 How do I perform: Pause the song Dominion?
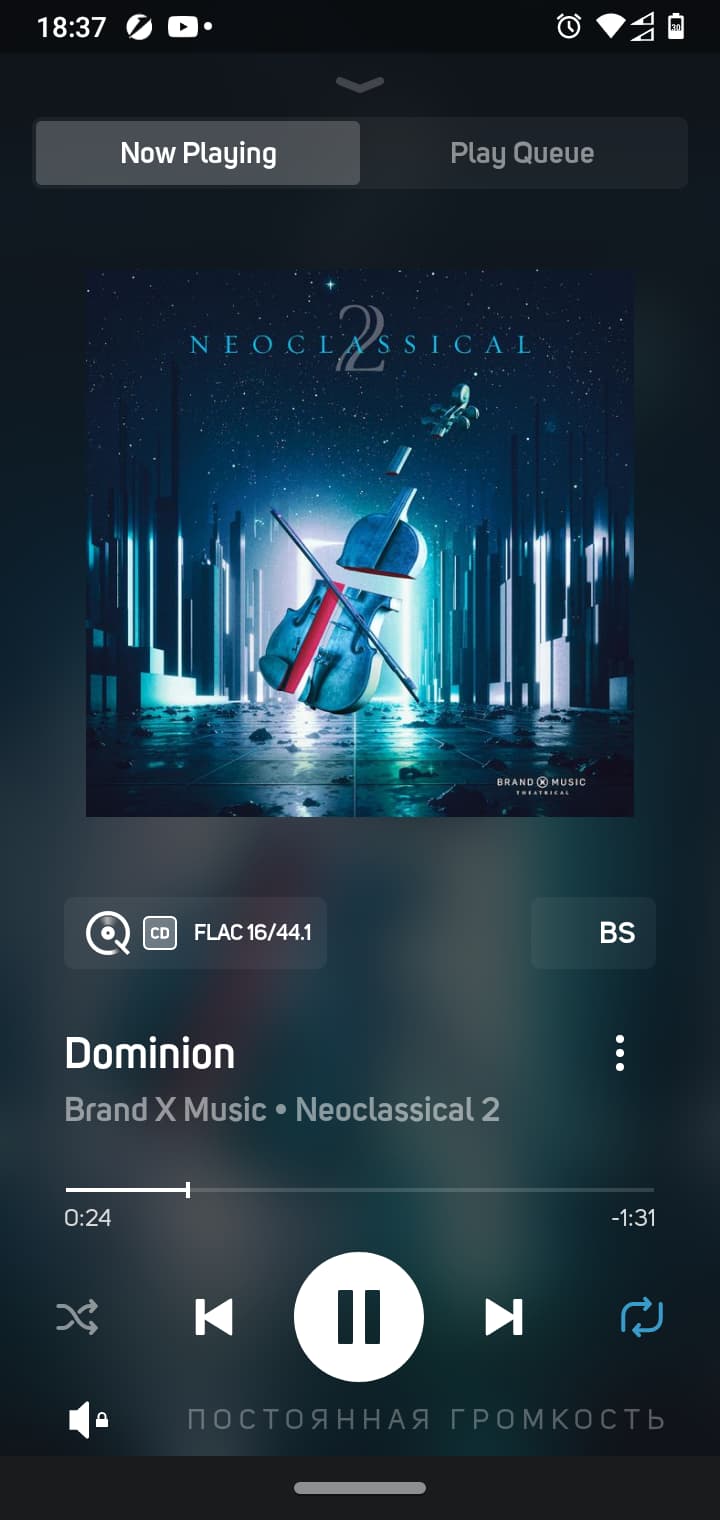[359, 1317]
